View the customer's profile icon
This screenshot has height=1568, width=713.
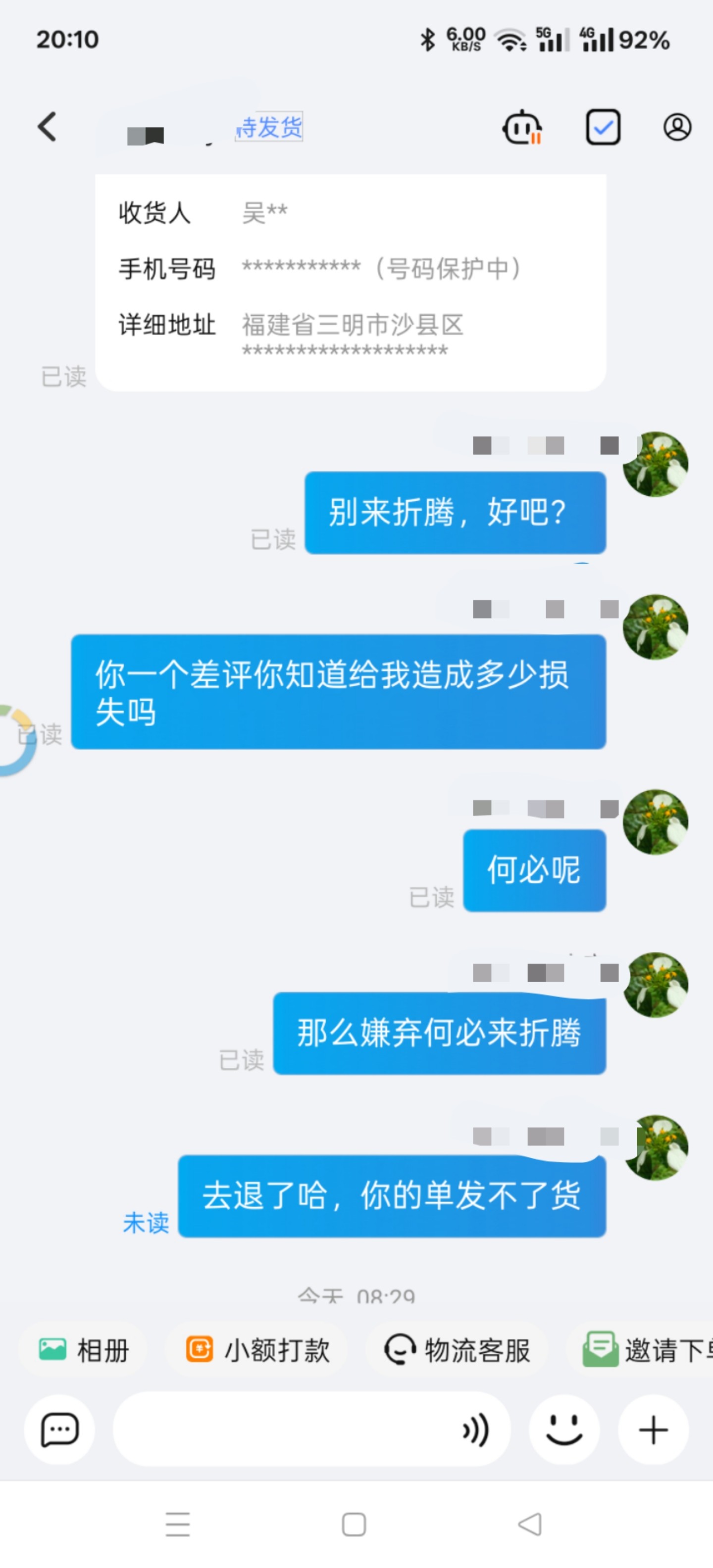point(676,127)
